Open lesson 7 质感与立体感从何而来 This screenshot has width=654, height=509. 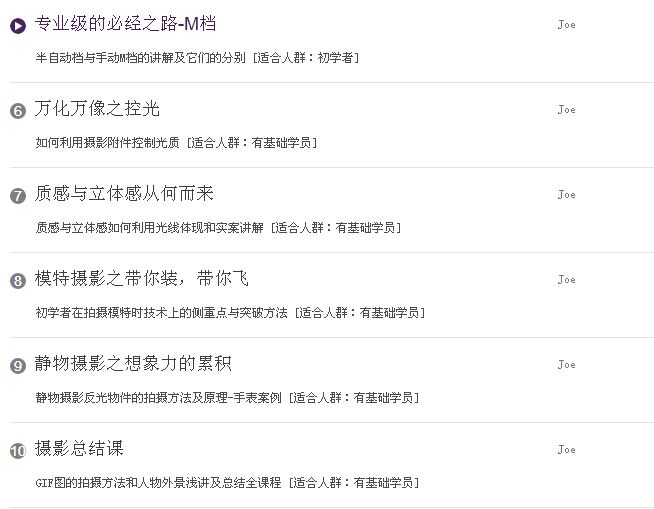(x=124, y=193)
